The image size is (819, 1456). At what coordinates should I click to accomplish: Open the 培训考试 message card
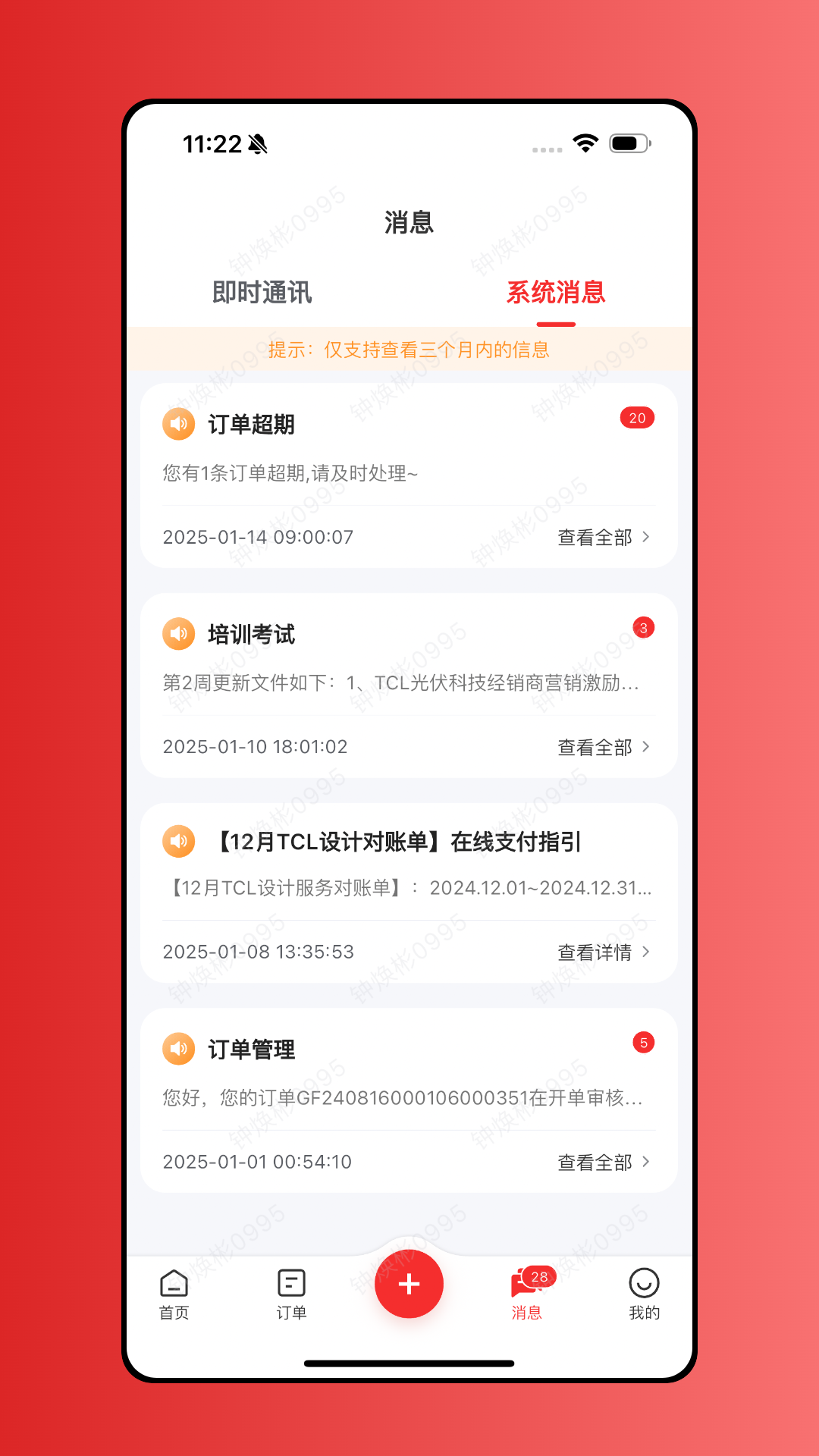[409, 686]
